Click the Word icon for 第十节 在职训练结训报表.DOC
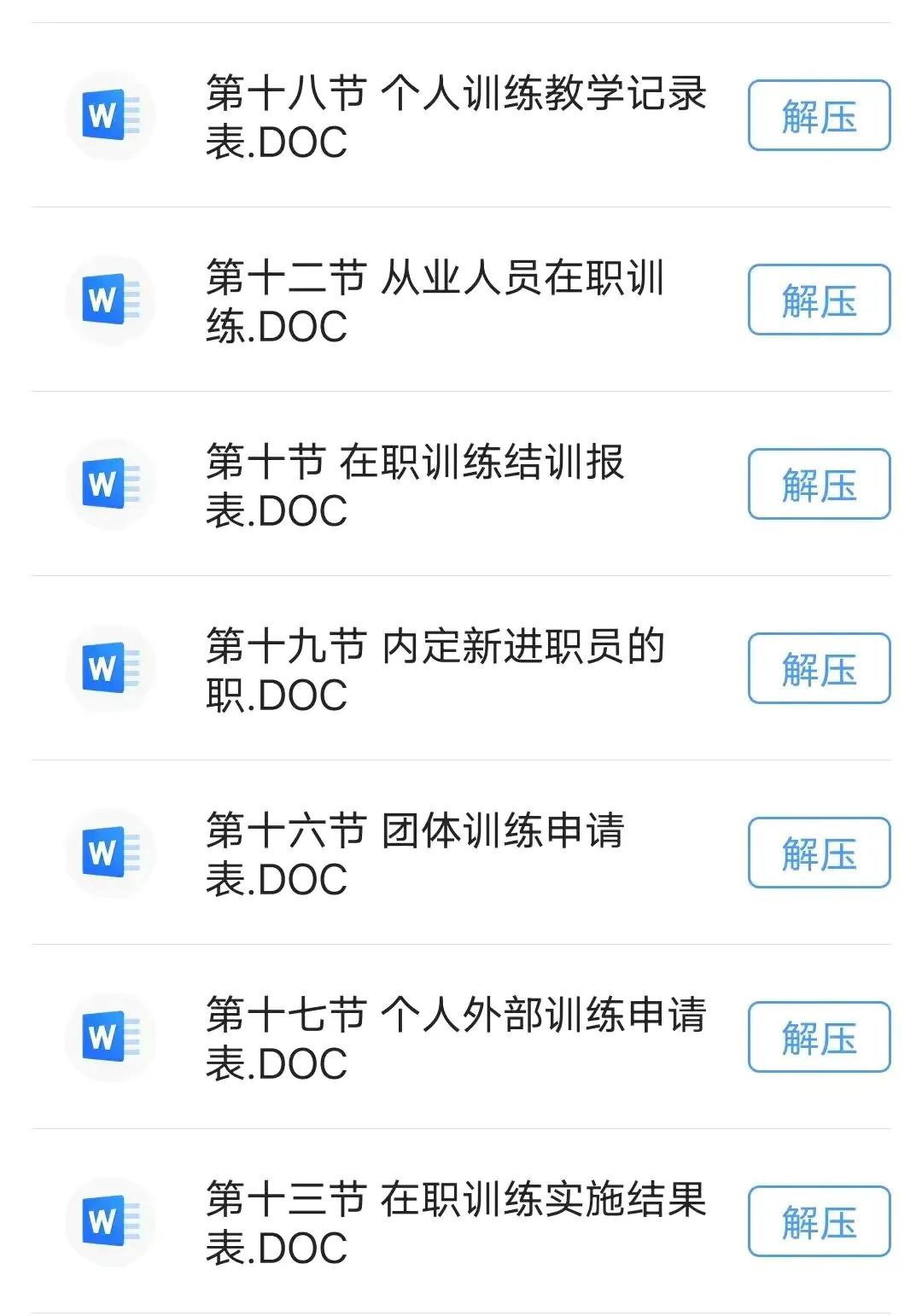Image resolution: width=922 pixels, height=1316 pixels. (111, 484)
